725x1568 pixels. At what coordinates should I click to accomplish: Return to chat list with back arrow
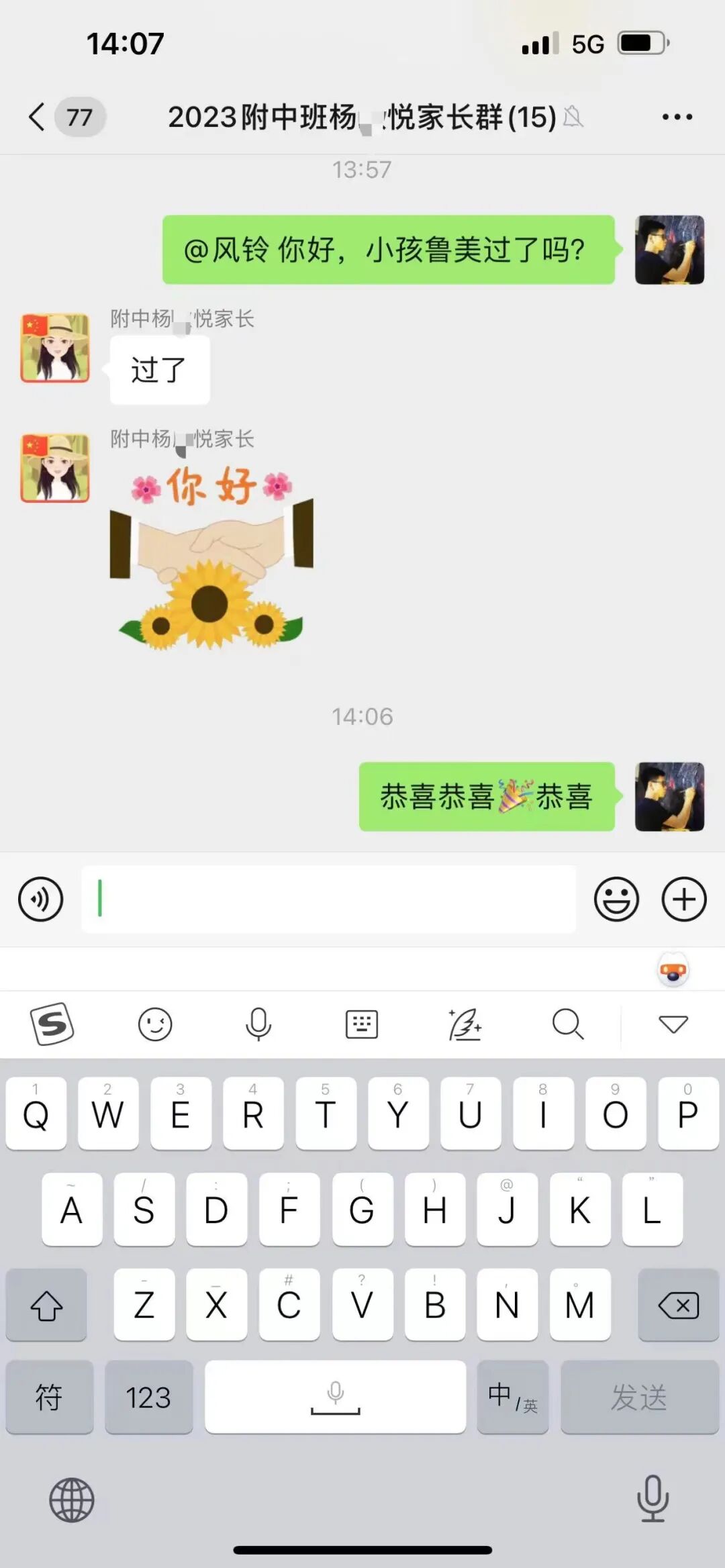(x=38, y=116)
